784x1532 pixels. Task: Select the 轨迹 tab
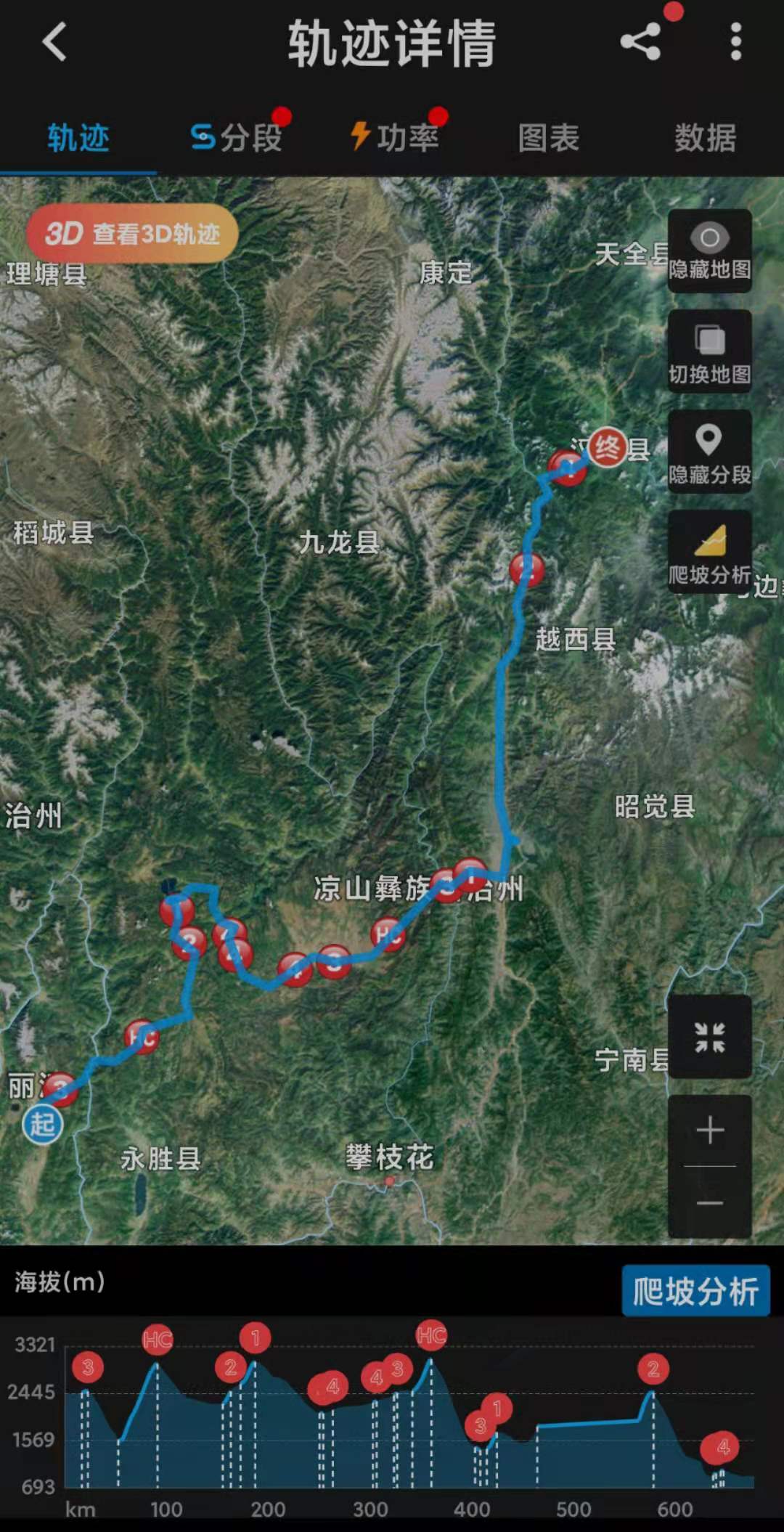point(78,137)
